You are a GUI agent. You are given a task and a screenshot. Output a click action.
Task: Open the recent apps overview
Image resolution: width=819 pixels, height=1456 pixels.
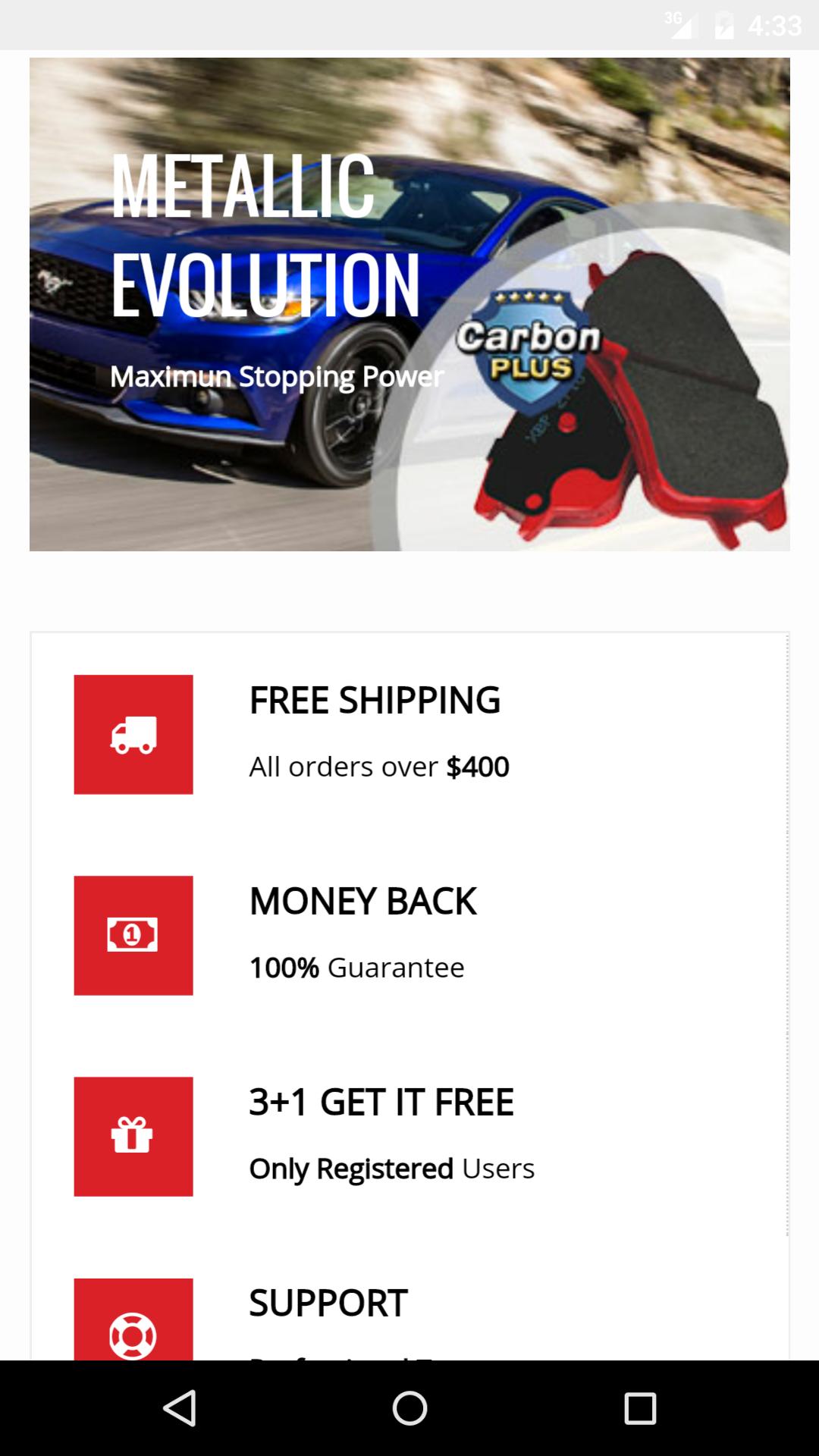[x=639, y=1408]
